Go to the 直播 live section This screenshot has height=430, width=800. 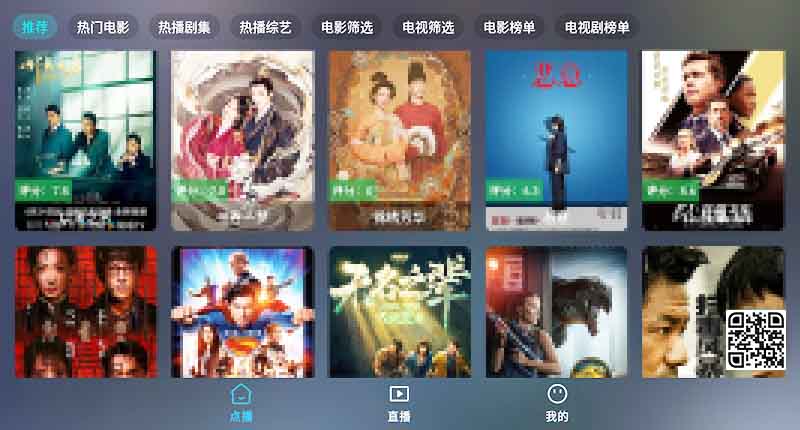click(x=399, y=403)
